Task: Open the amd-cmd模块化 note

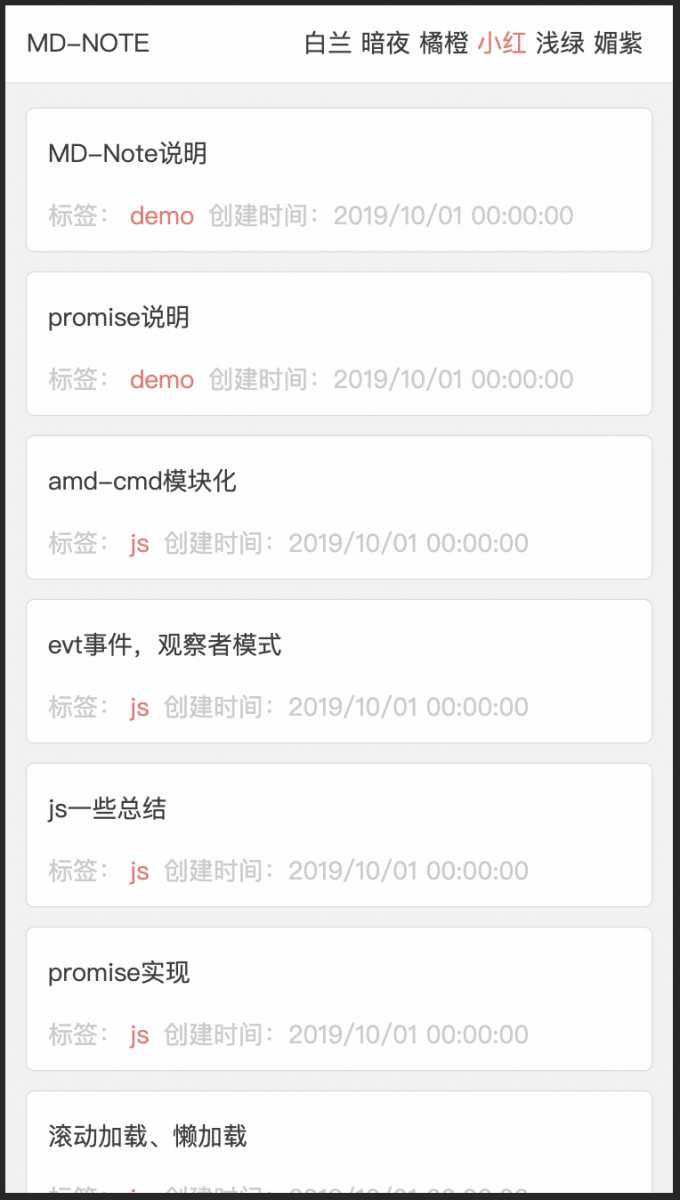Action: click(142, 481)
